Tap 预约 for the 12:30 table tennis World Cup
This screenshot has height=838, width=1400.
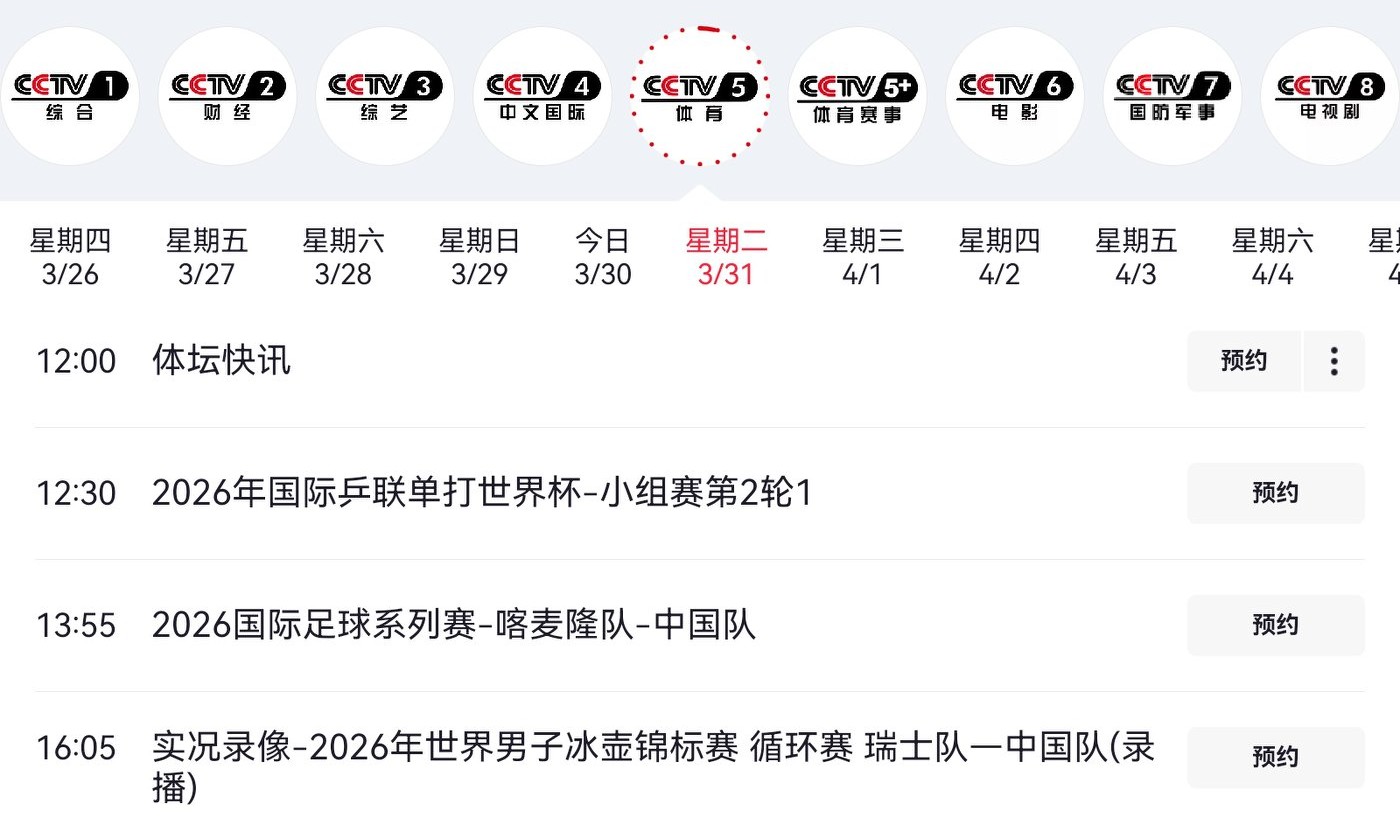pyautogui.click(x=1275, y=493)
